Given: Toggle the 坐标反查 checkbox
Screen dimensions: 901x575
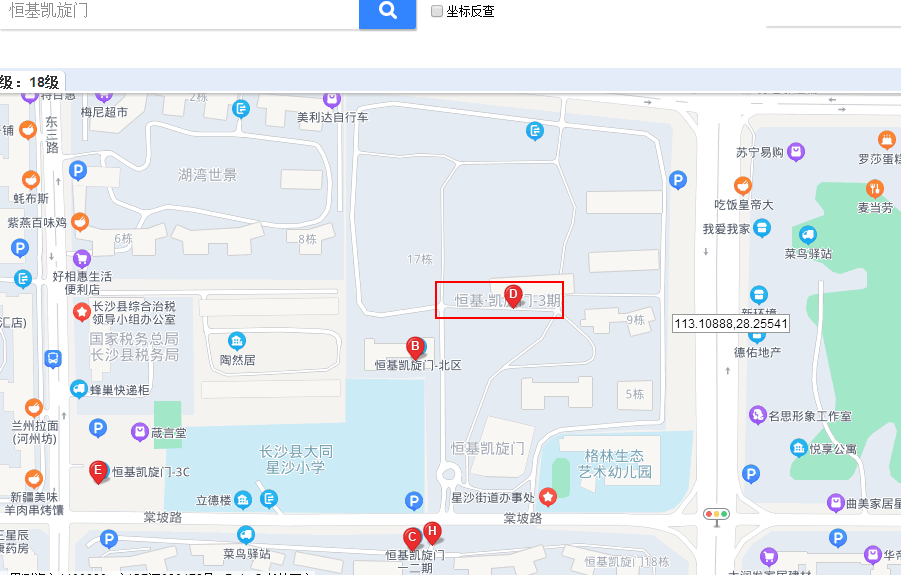Looking at the screenshot, I should click(x=437, y=12).
